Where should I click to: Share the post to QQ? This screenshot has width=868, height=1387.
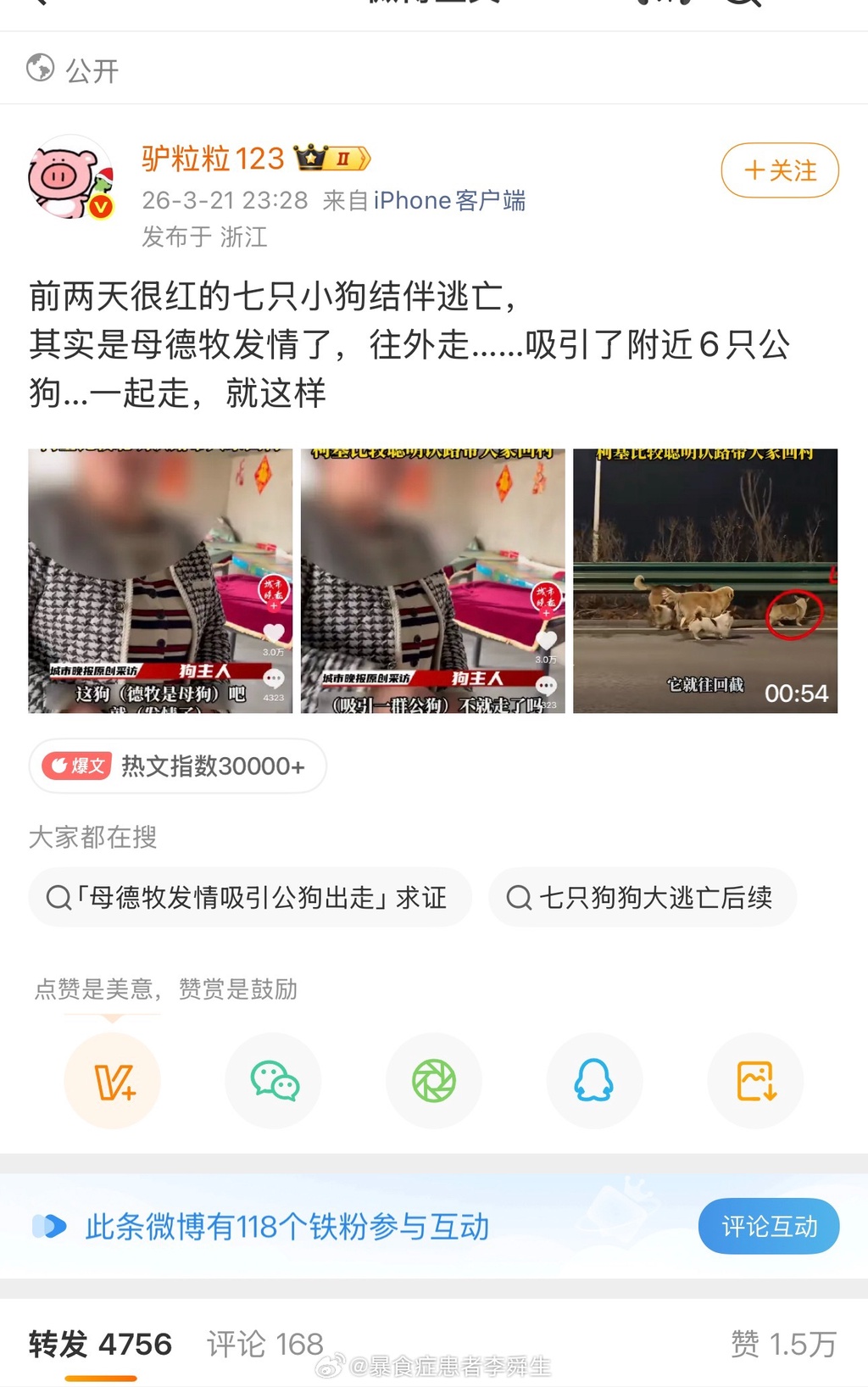pyautogui.click(x=594, y=1081)
